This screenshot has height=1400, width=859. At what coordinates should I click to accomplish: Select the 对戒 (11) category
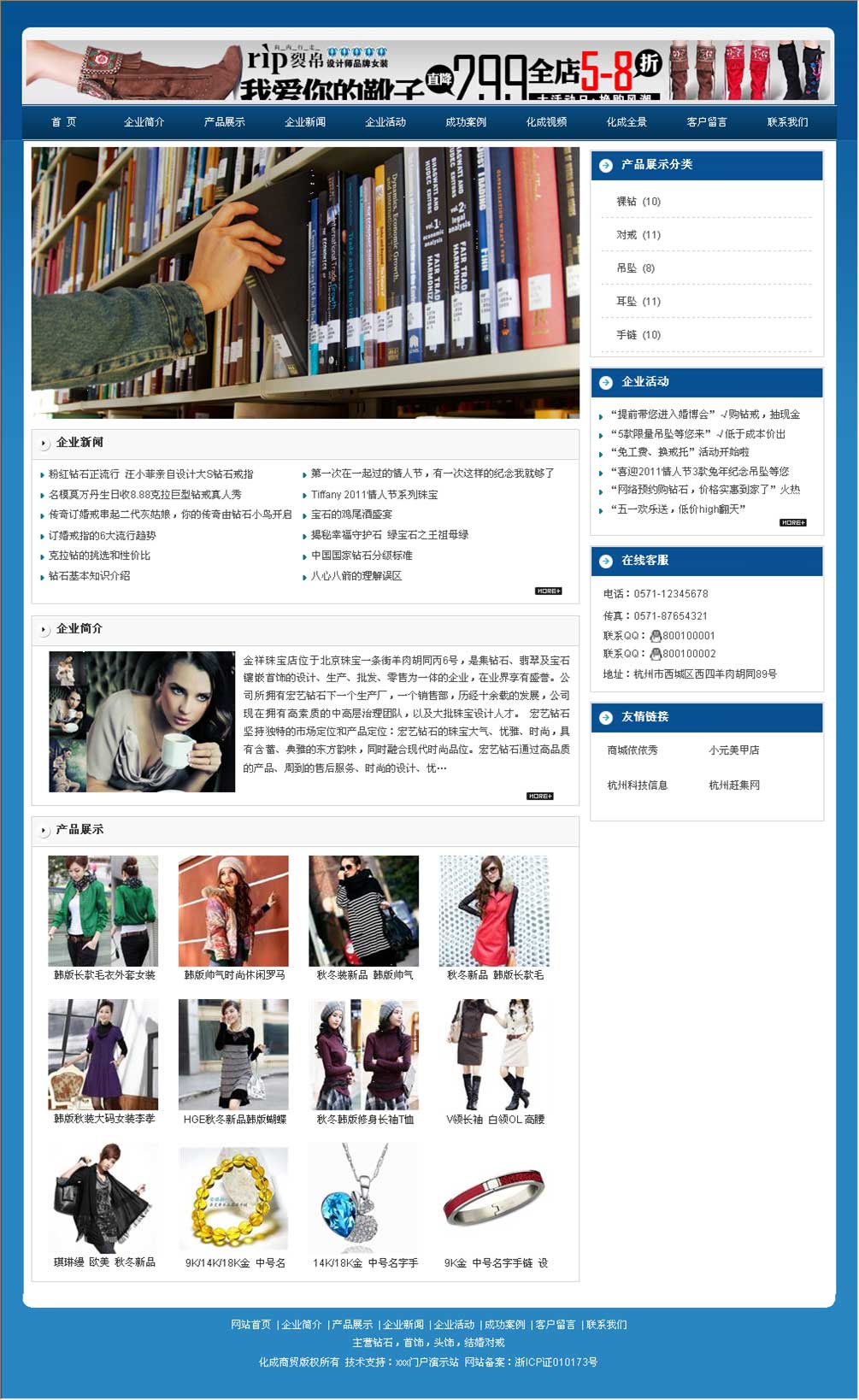point(638,235)
